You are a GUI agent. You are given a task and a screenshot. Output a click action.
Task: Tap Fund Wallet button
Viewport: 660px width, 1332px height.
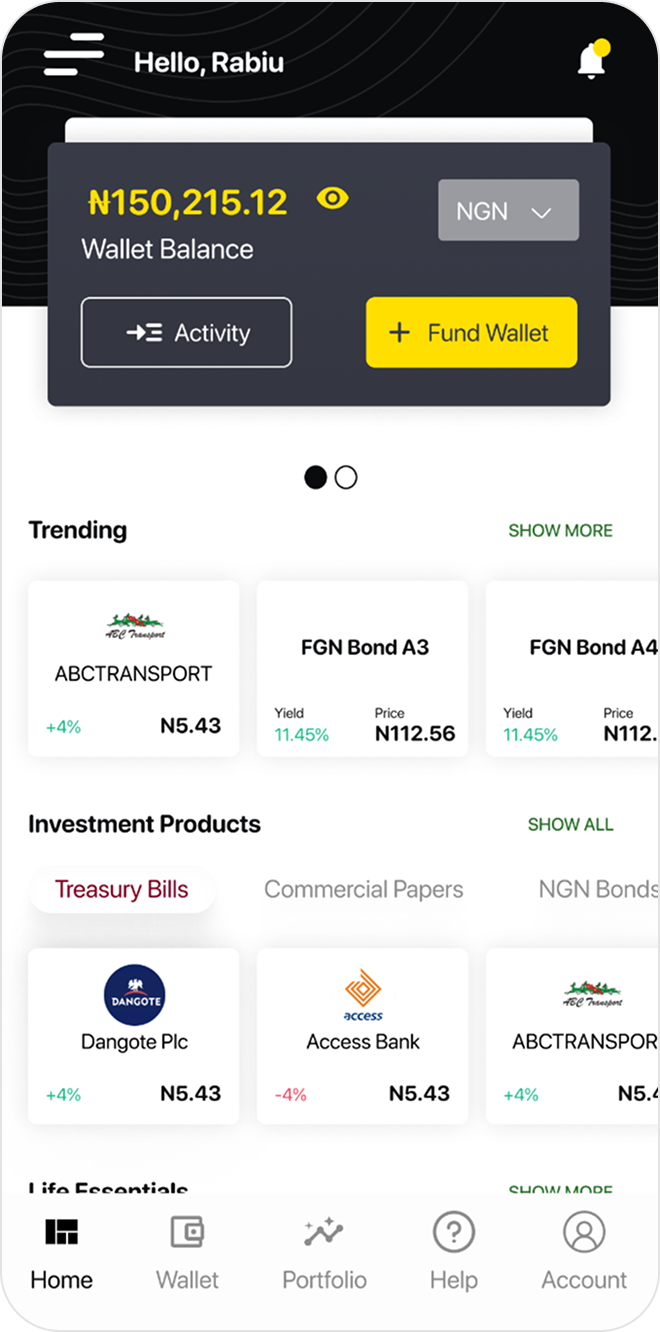pyautogui.click(x=471, y=333)
